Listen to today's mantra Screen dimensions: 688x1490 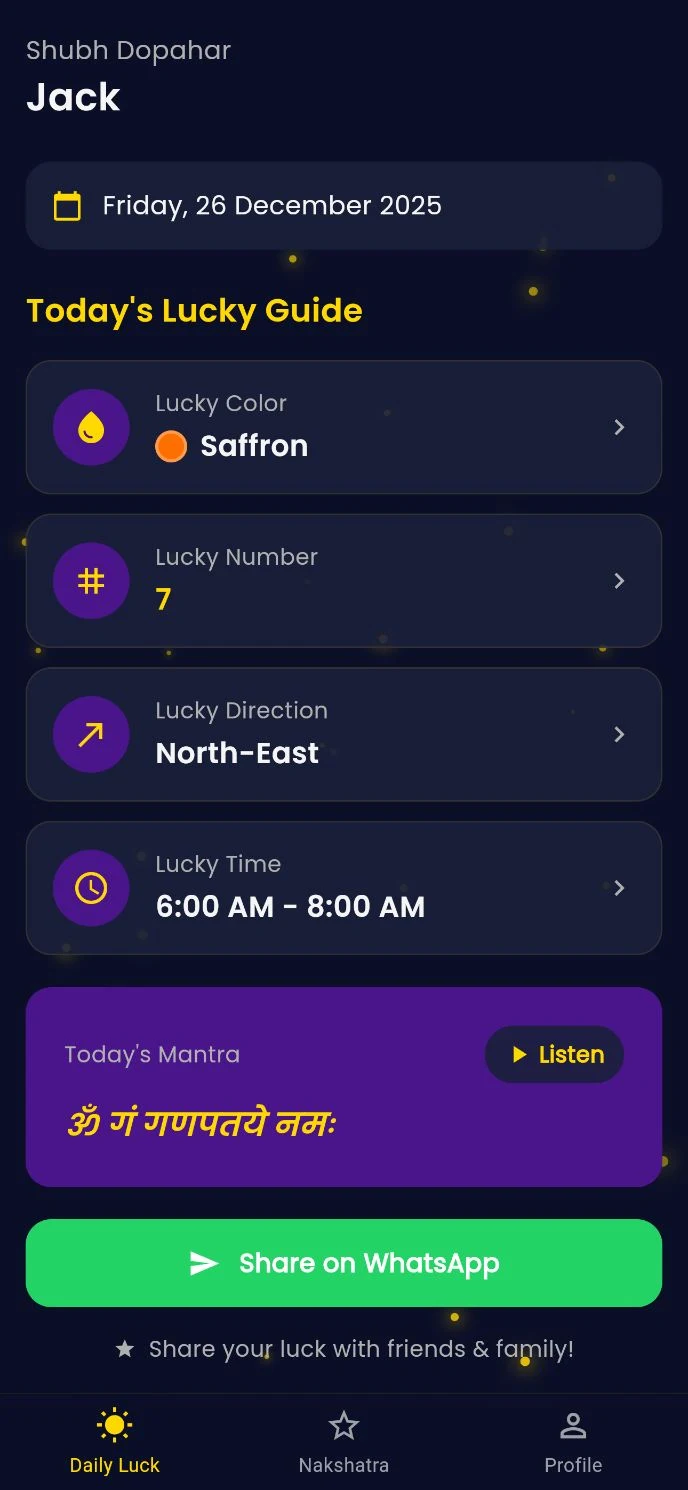(554, 1054)
